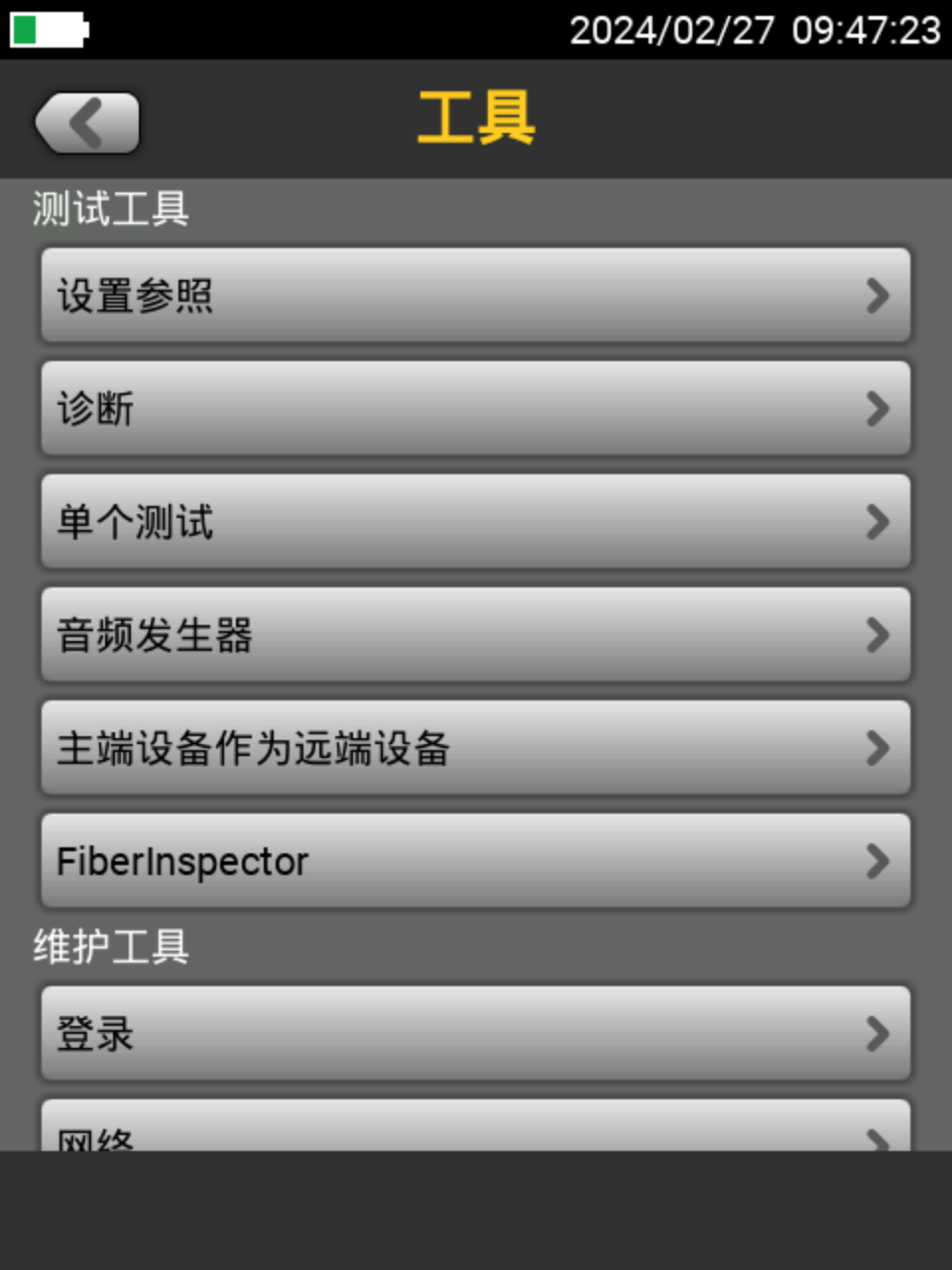Open the 网络 network row
The image size is (952, 1270).
(x=475, y=1129)
